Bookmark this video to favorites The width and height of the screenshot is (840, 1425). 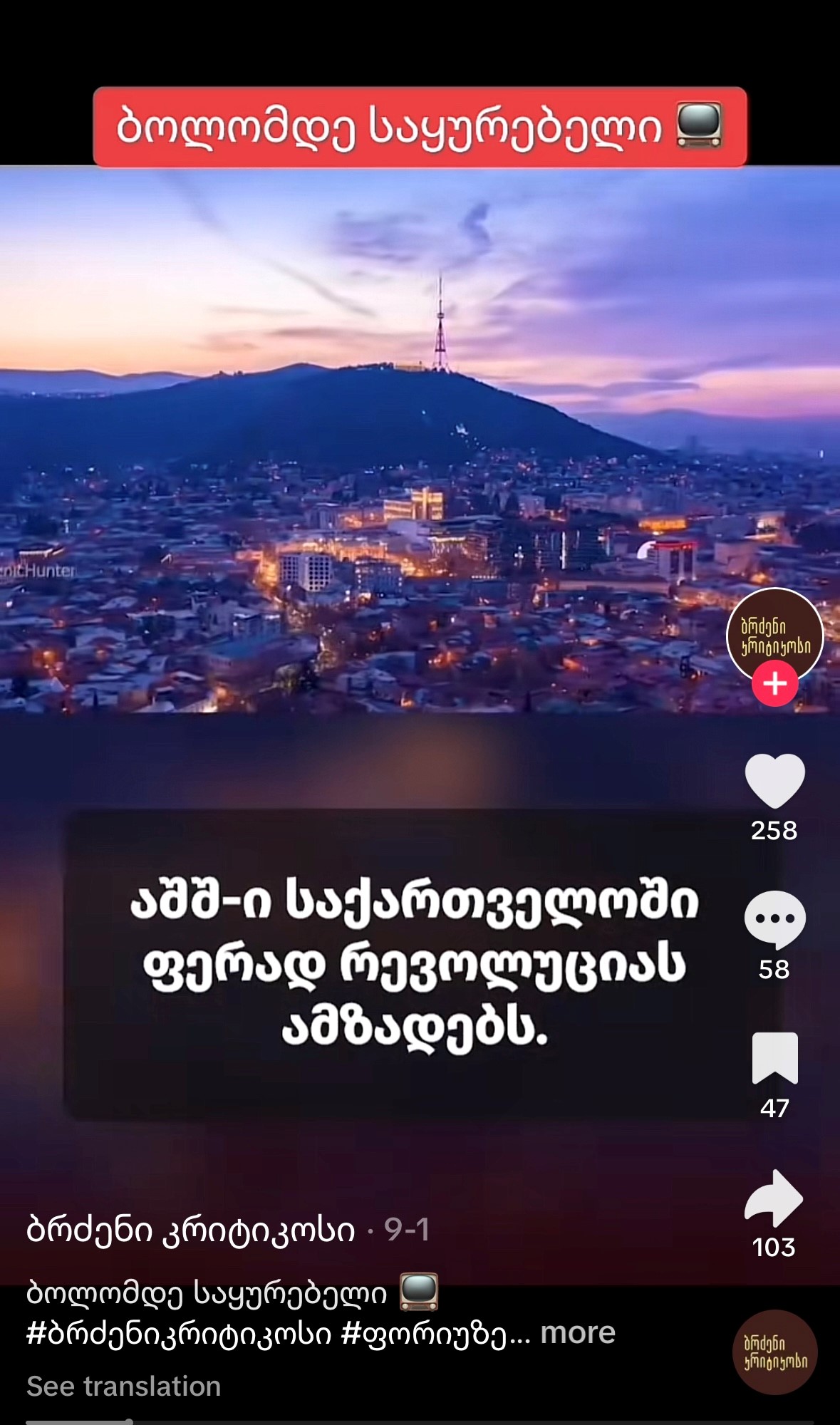pos(774,1058)
